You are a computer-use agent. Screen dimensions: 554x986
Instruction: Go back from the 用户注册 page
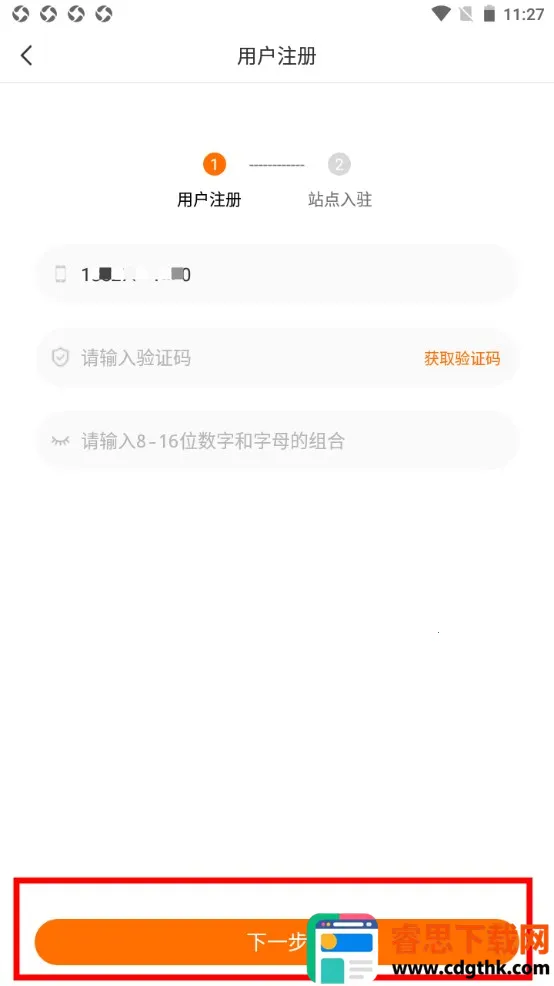tap(26, 55)
